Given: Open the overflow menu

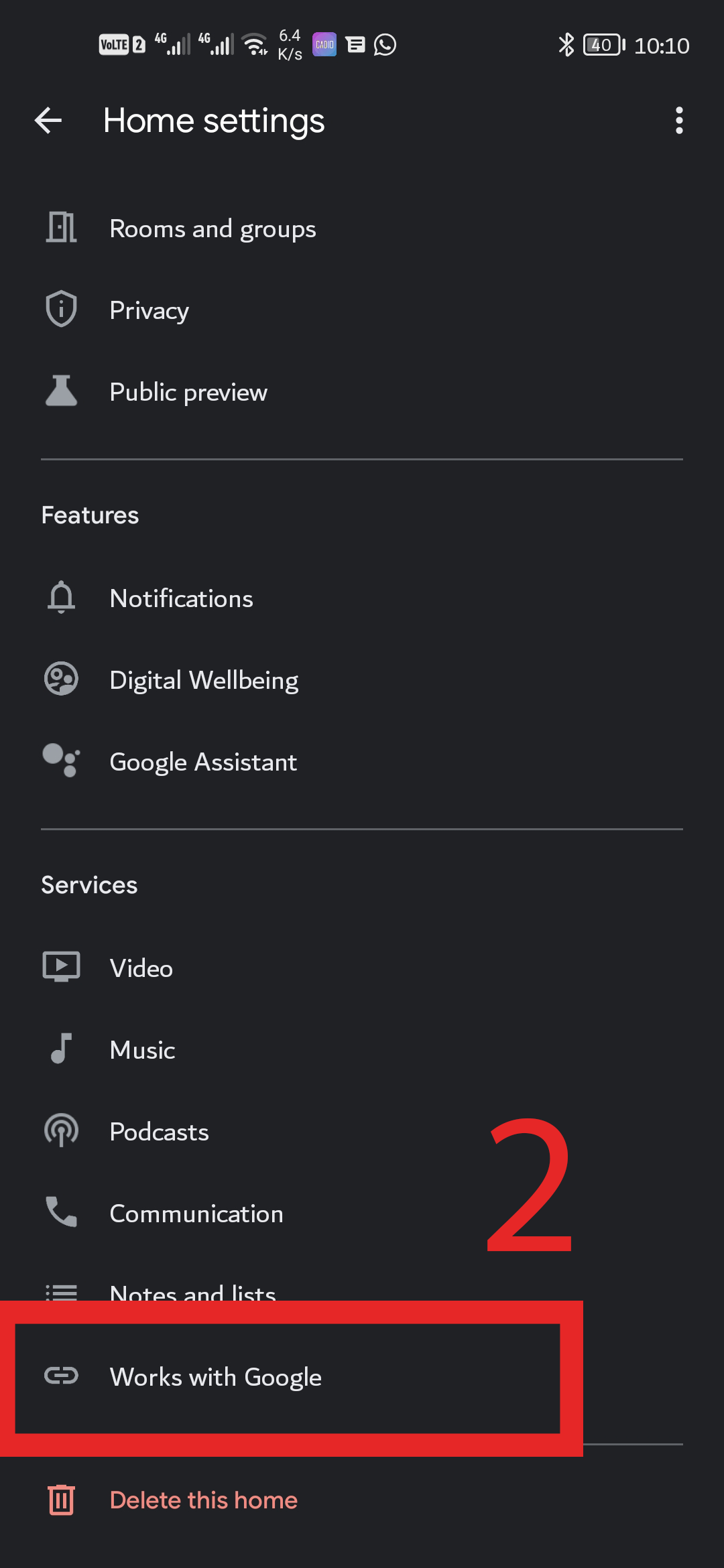Looking at the screenshot, I should [679, 121].
